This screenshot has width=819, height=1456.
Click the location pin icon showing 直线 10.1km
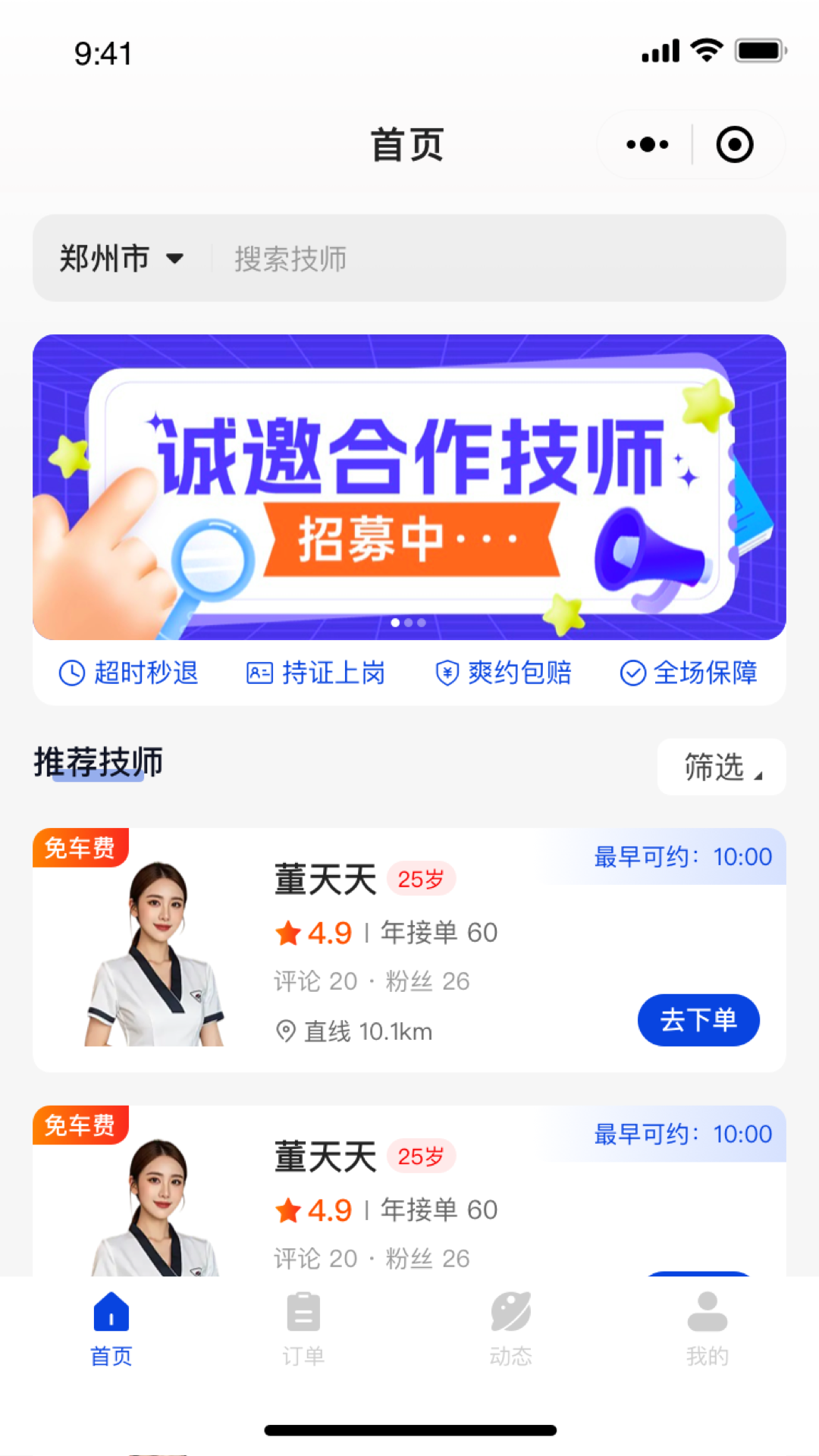coord(285,1031)
